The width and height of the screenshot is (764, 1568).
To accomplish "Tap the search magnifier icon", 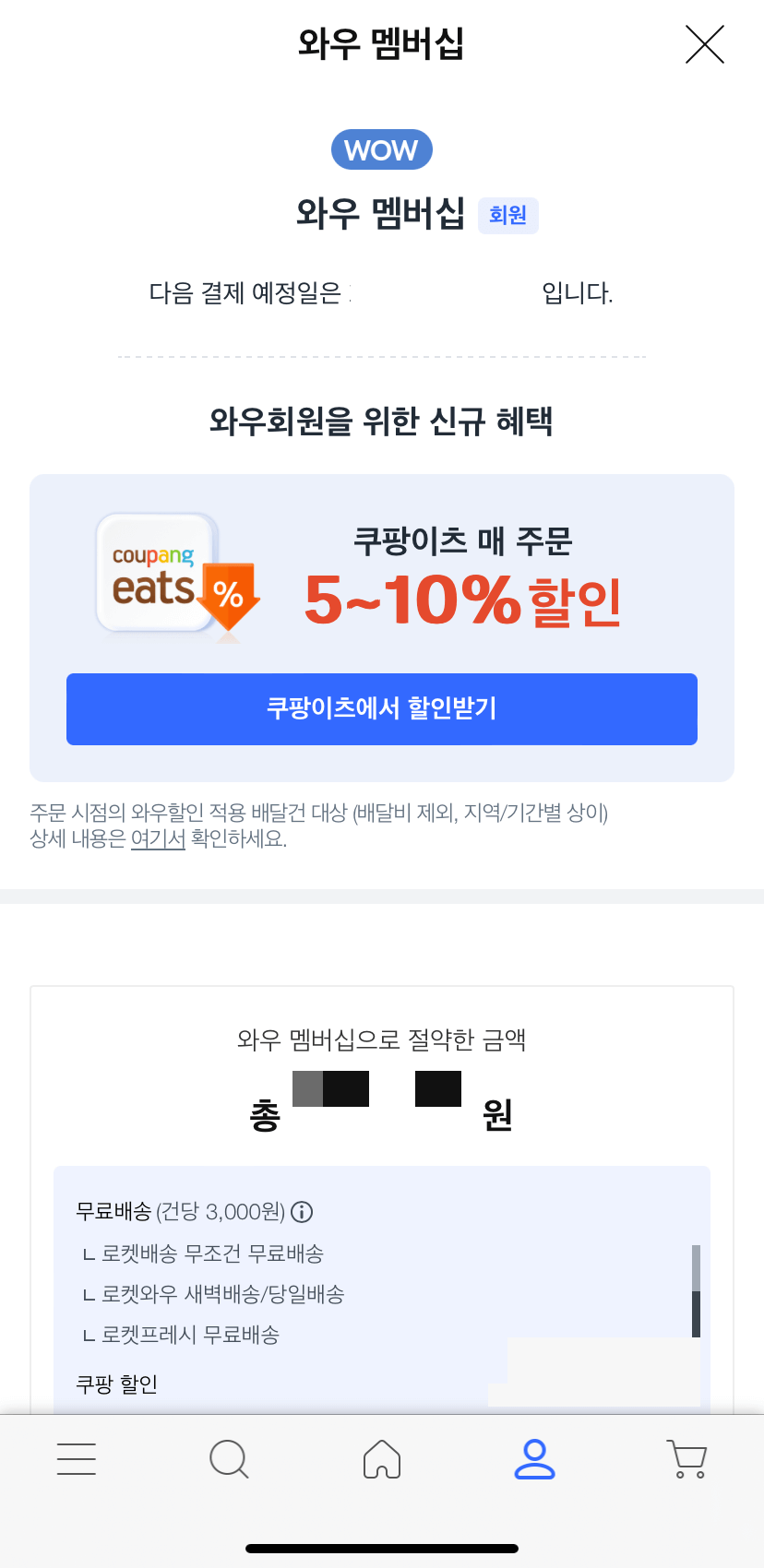I will pos(229,1459).
